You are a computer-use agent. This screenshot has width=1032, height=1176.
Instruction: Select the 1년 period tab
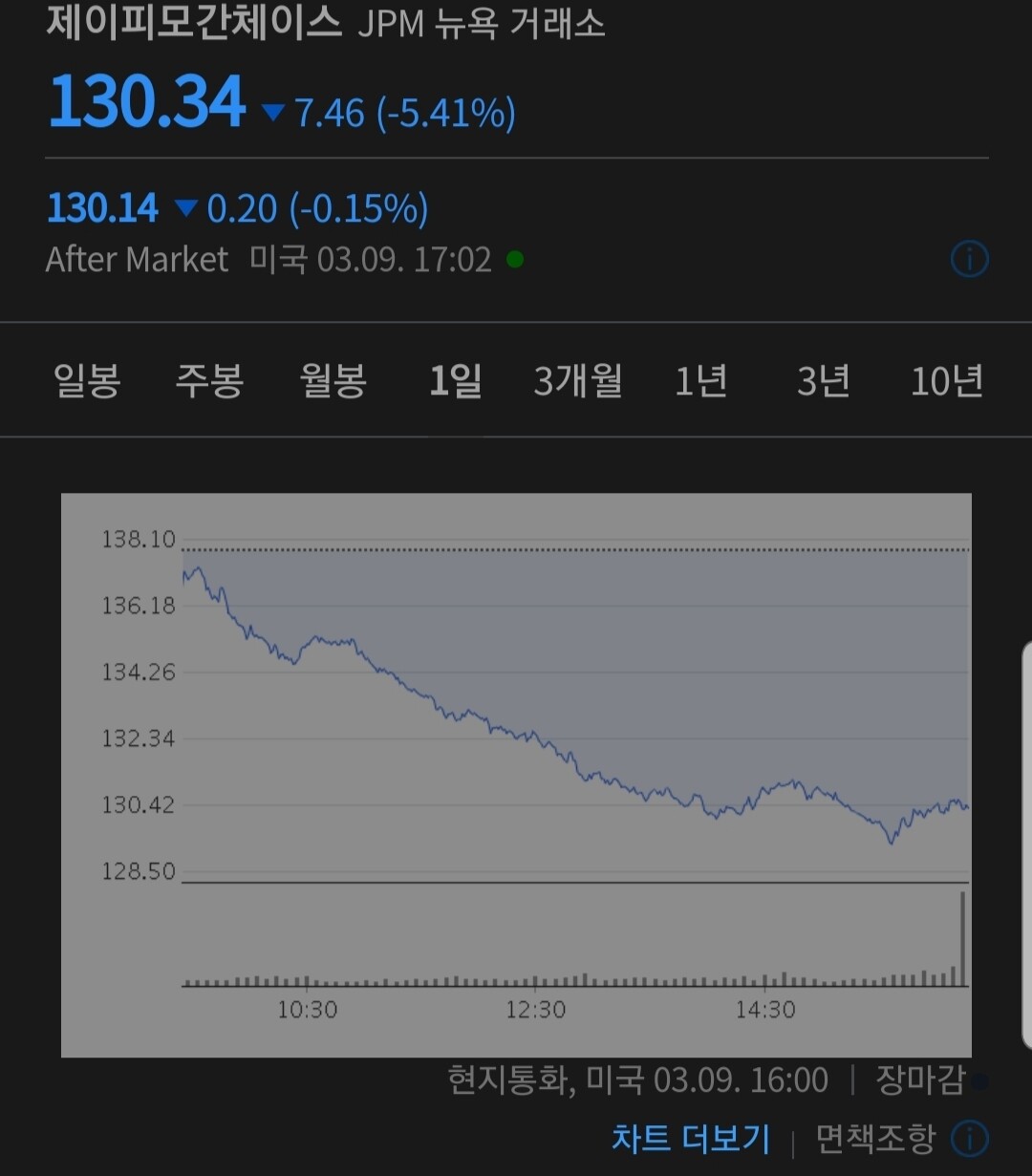pos(701,380)
